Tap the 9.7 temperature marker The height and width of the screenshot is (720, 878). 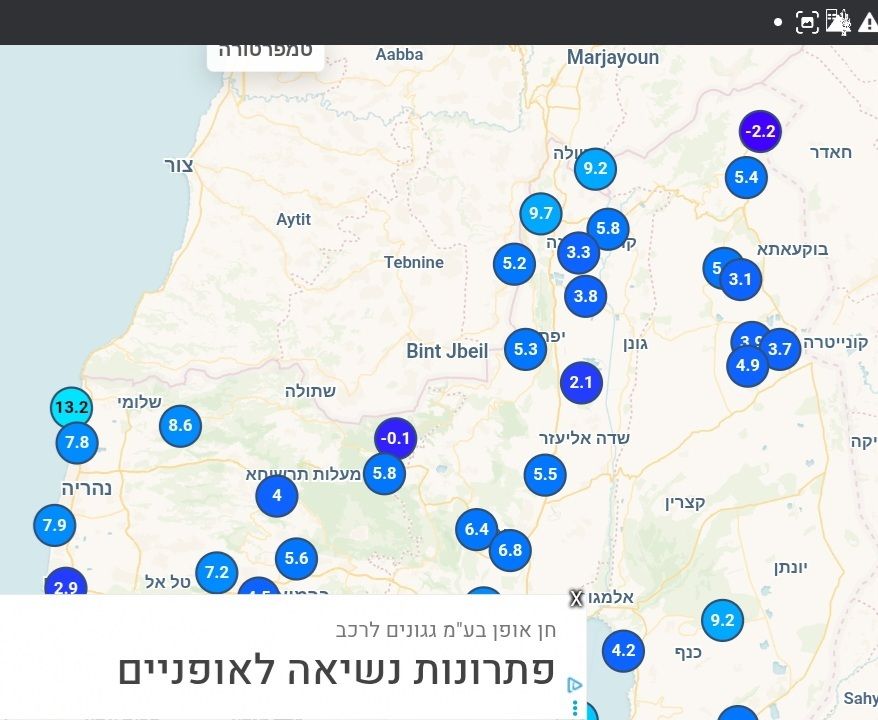541,213
